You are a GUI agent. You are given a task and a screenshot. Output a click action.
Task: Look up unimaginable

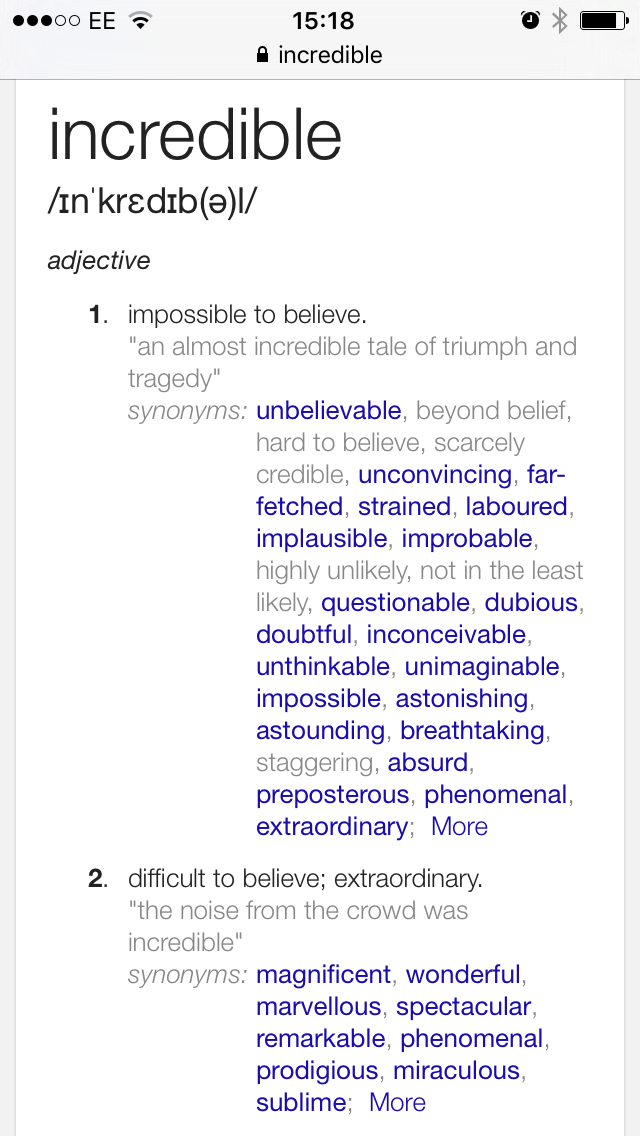point(482,667)
